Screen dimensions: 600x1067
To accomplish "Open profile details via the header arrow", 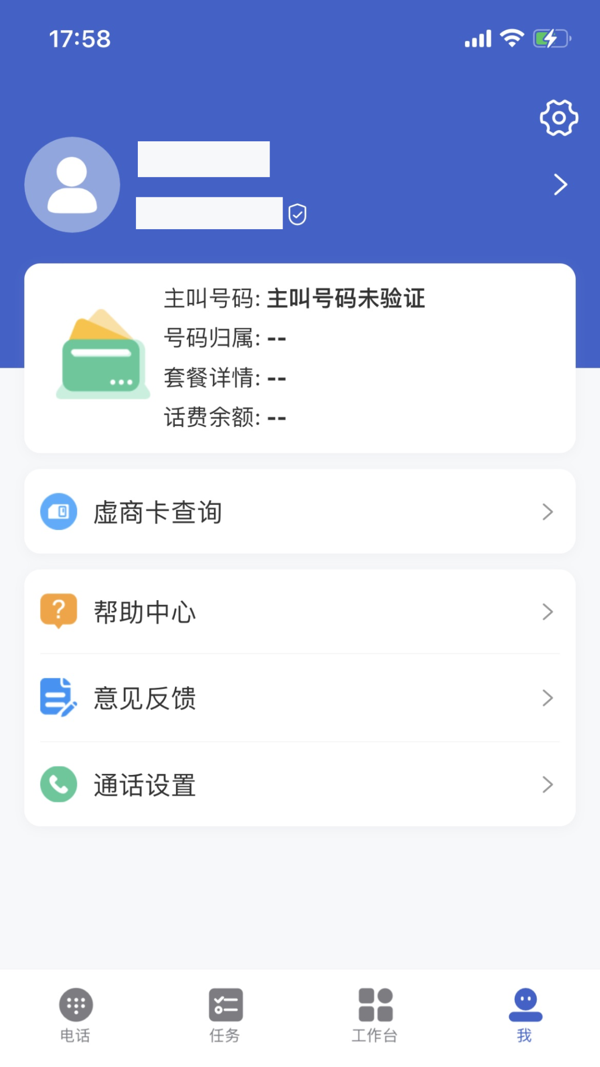I will [x=560, y=185].
